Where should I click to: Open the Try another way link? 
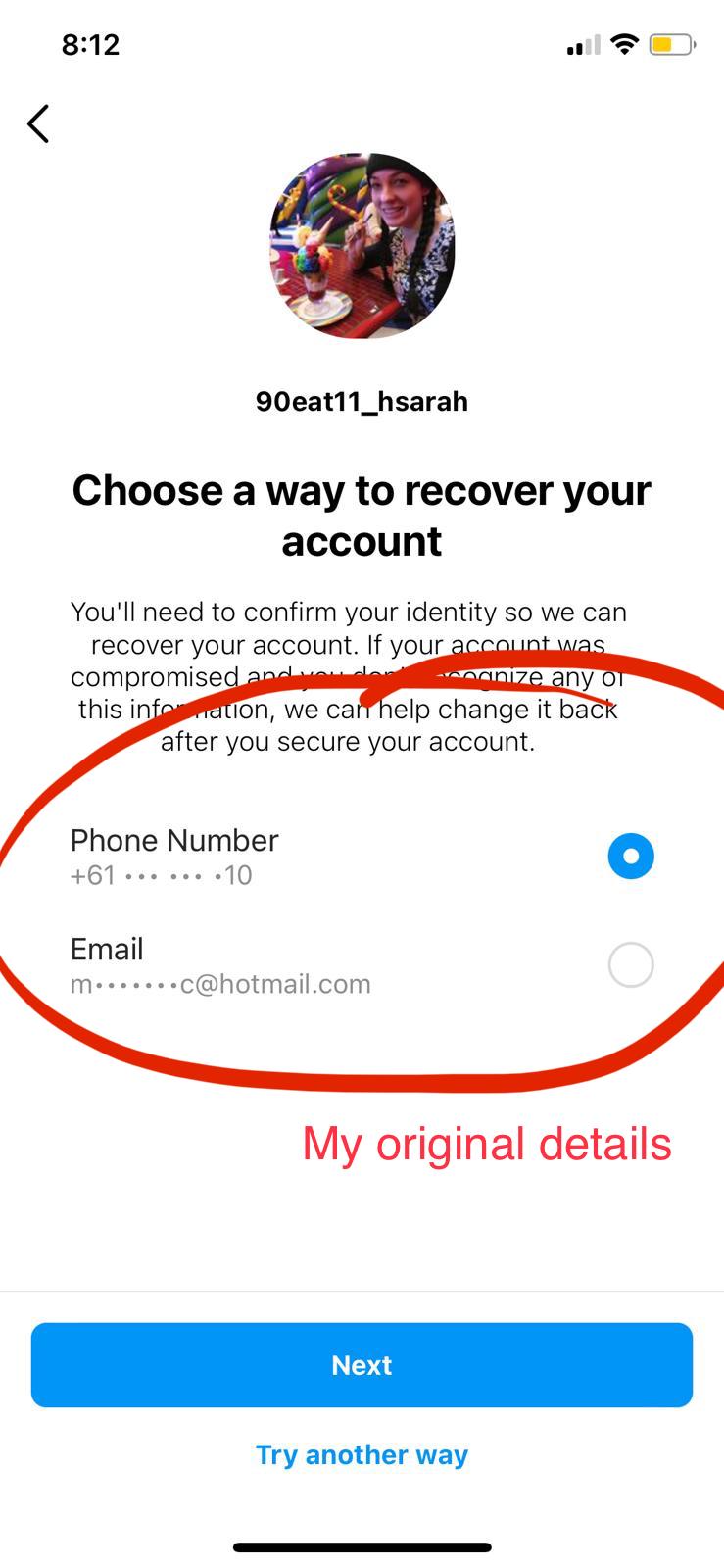pyautogui.click(x=362, y=1454)
